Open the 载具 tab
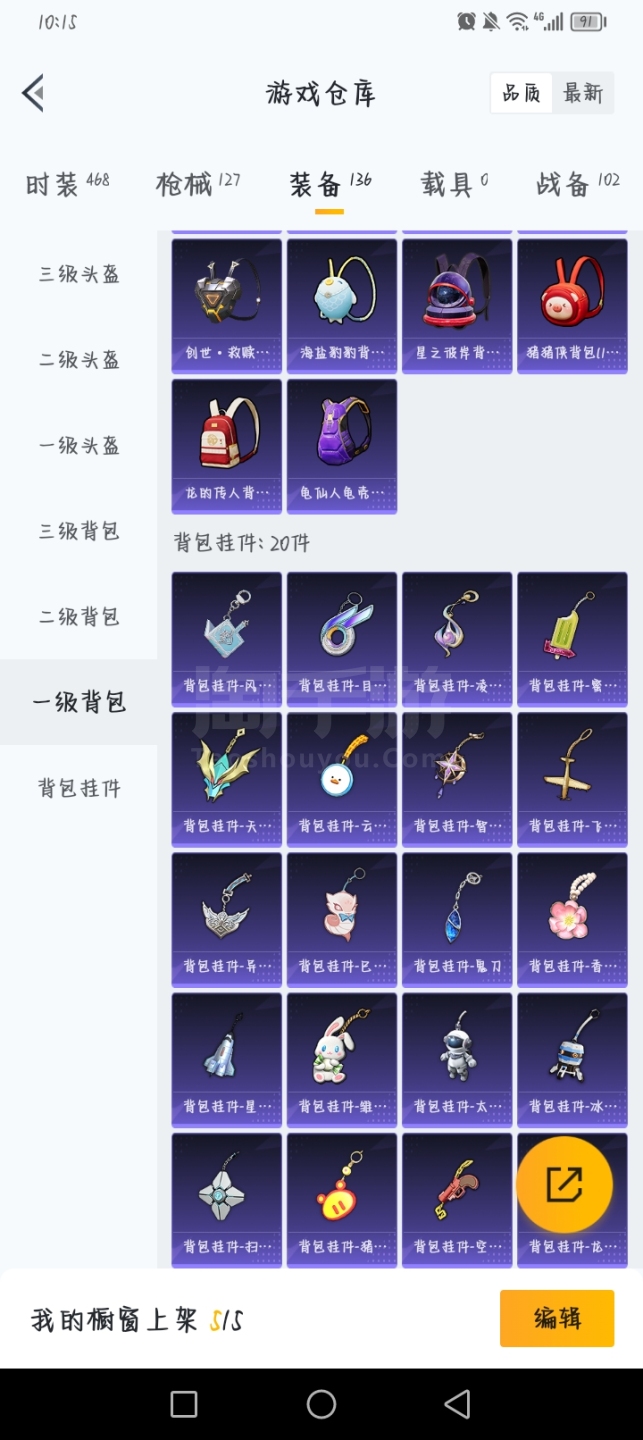 coord(455,184)
